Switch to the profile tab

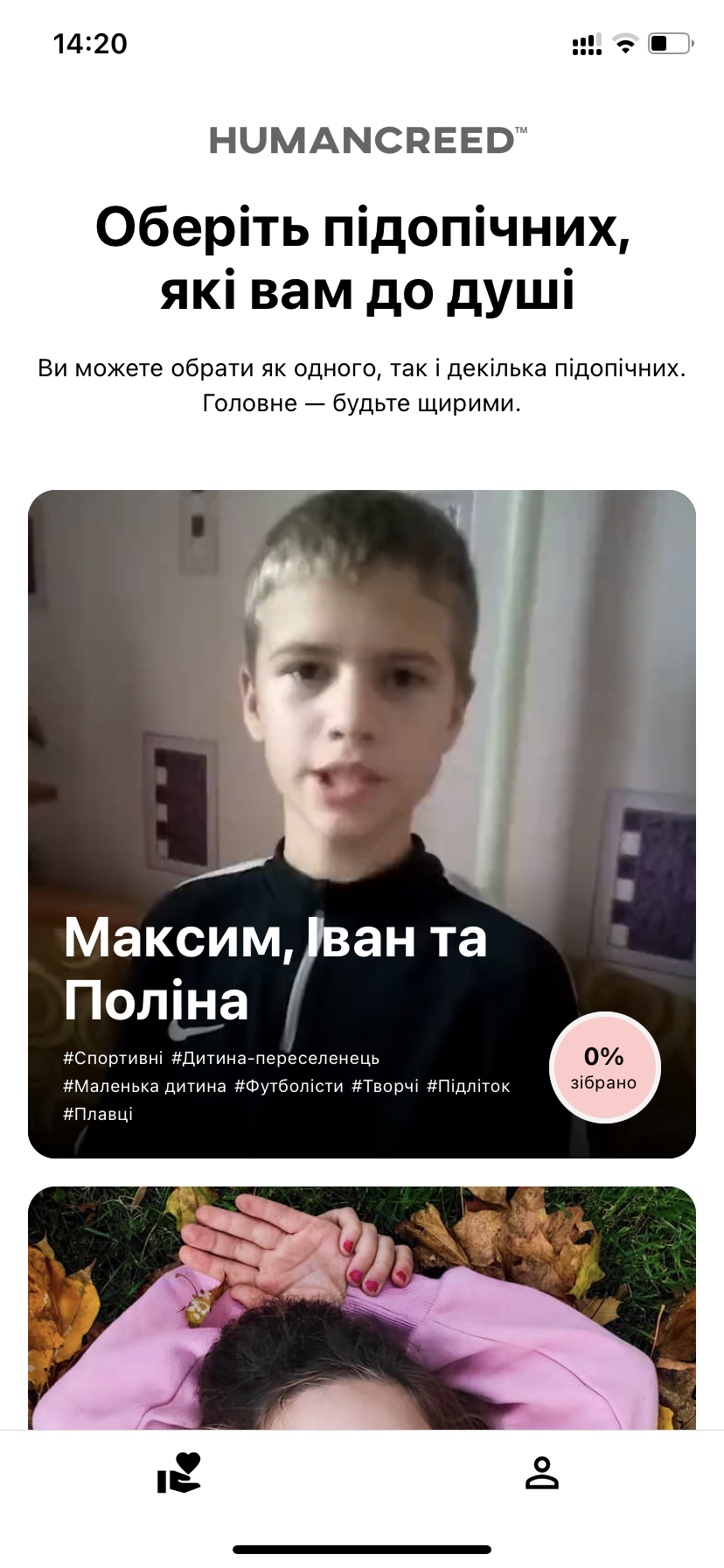click(x=542, y=1473)
